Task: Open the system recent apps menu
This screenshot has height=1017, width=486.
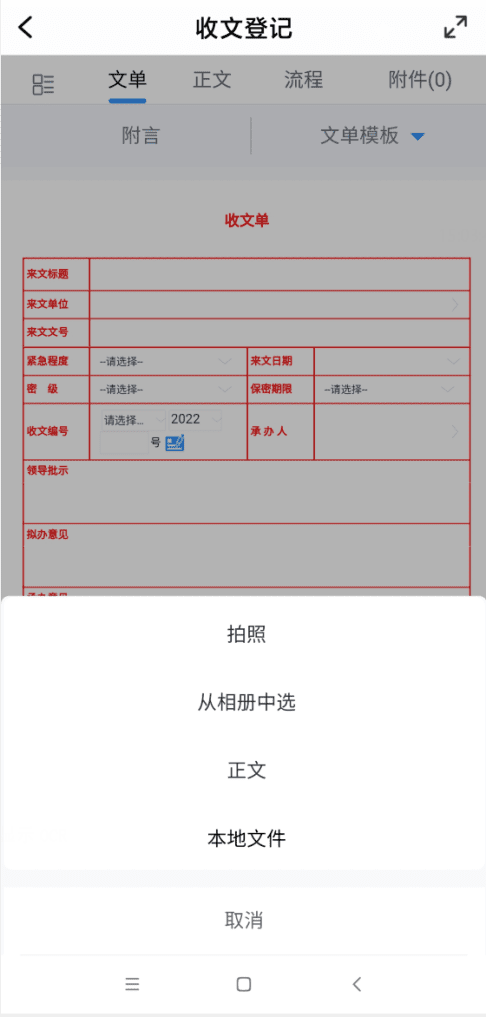Action: pyautogui.click(x=132, y=984)
